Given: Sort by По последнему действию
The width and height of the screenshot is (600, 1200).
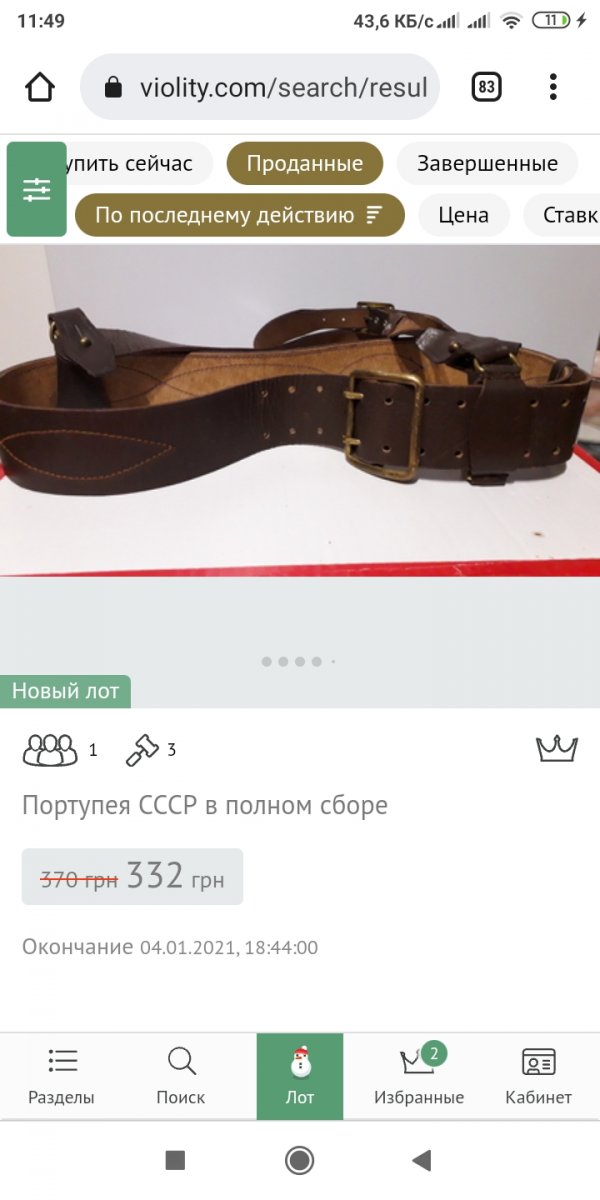Looking at the screenshot, I should [239, 215].
